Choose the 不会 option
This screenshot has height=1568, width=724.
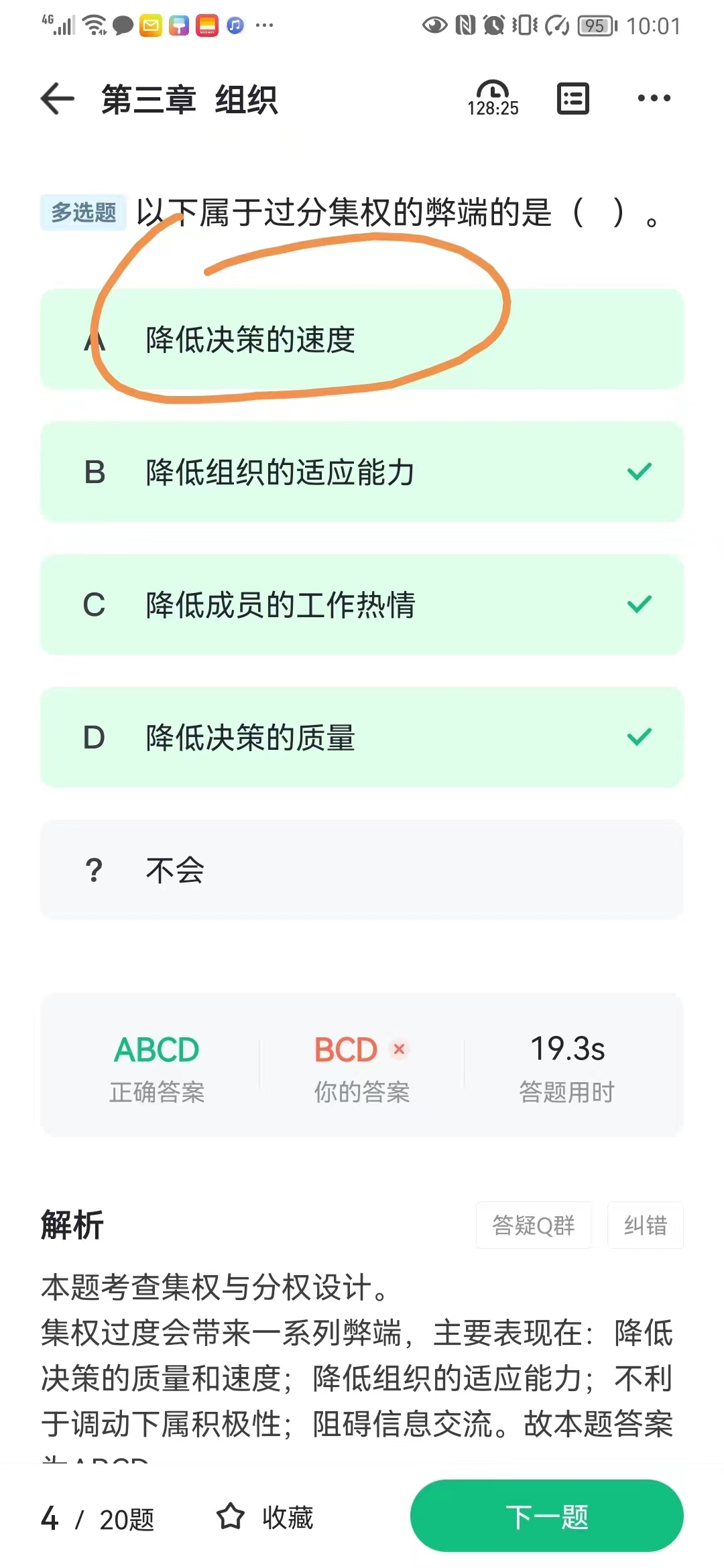click(x=362, y=870)
